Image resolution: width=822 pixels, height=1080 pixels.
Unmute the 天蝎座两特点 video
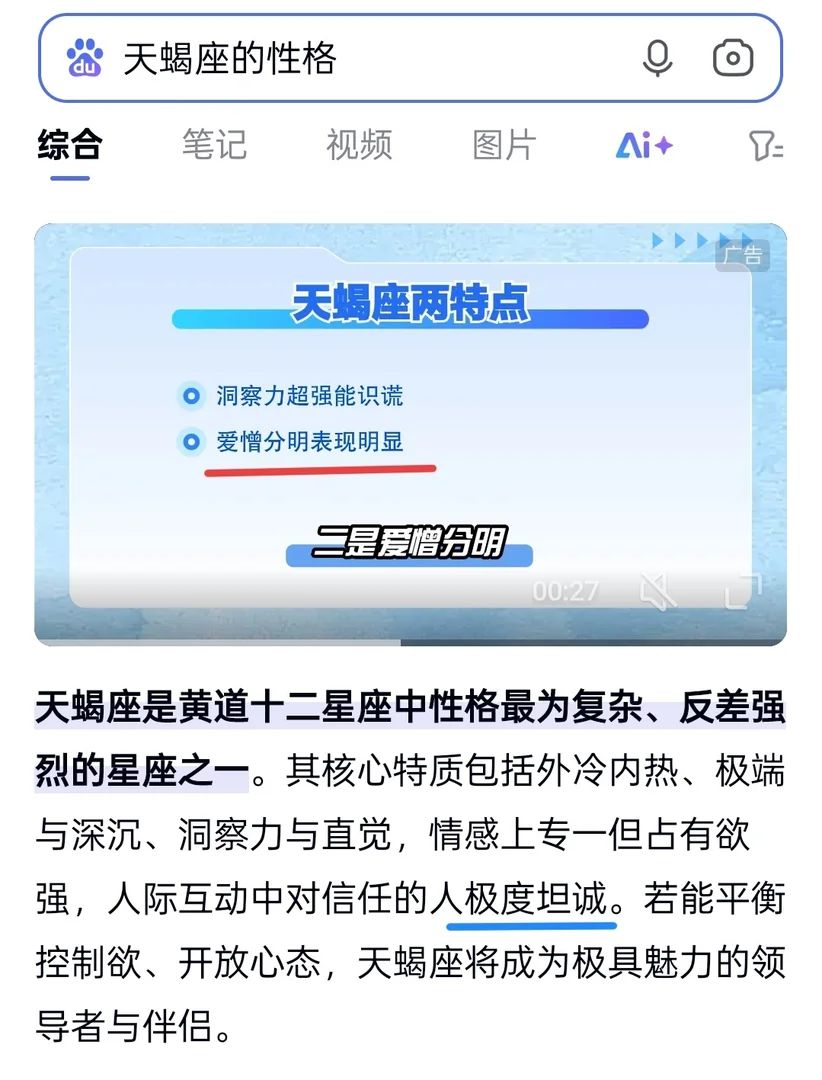click(x=659, y=592)
